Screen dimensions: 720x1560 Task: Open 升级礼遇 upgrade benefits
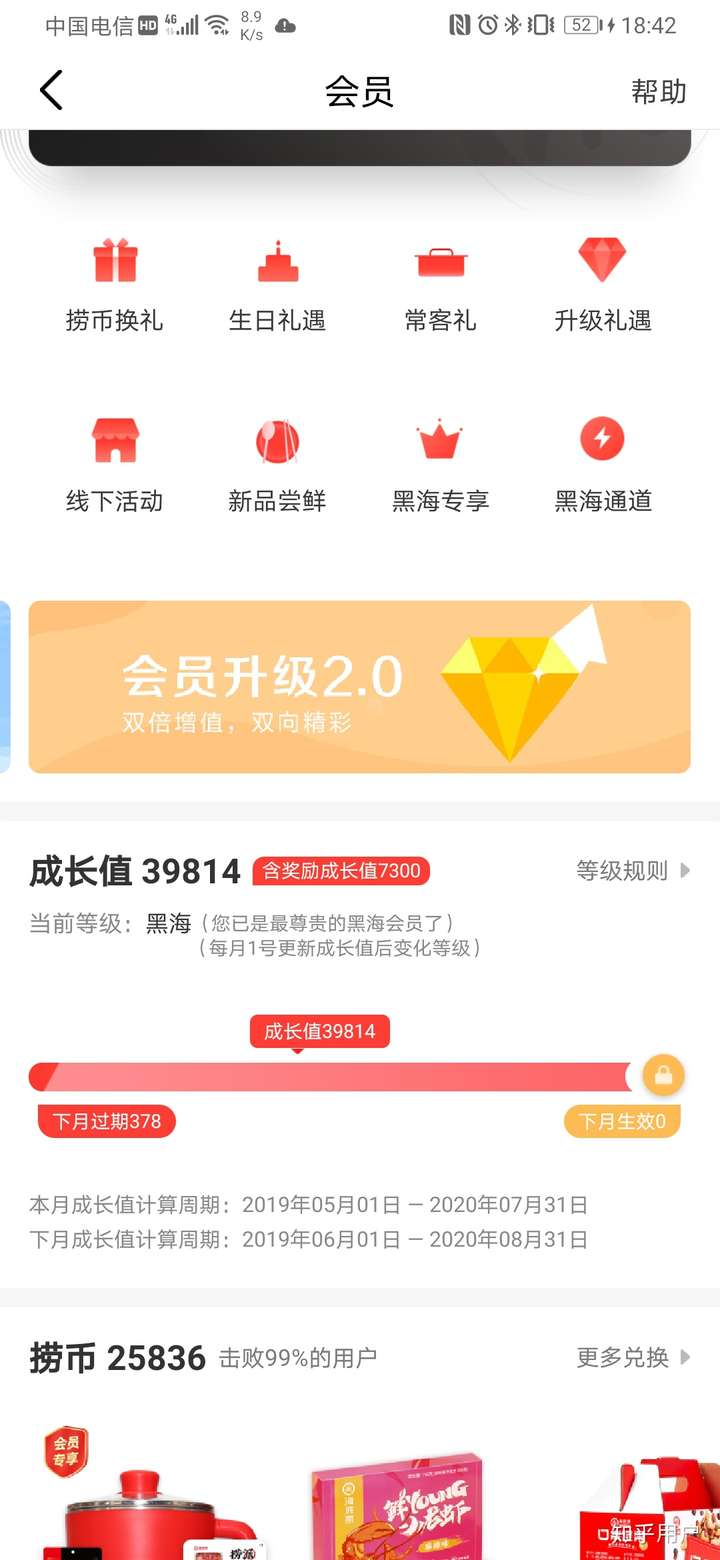(603, 285)
